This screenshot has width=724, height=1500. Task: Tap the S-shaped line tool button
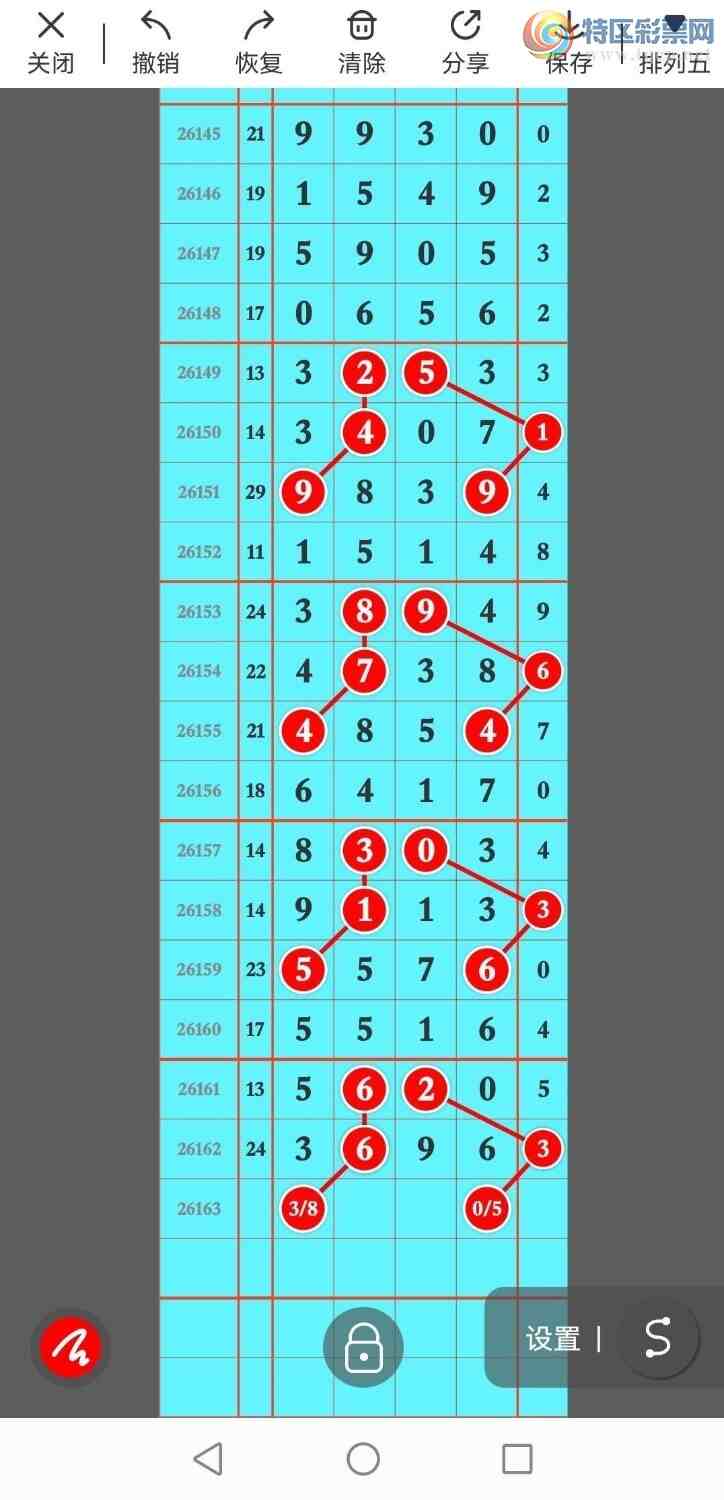(658, 1338)
